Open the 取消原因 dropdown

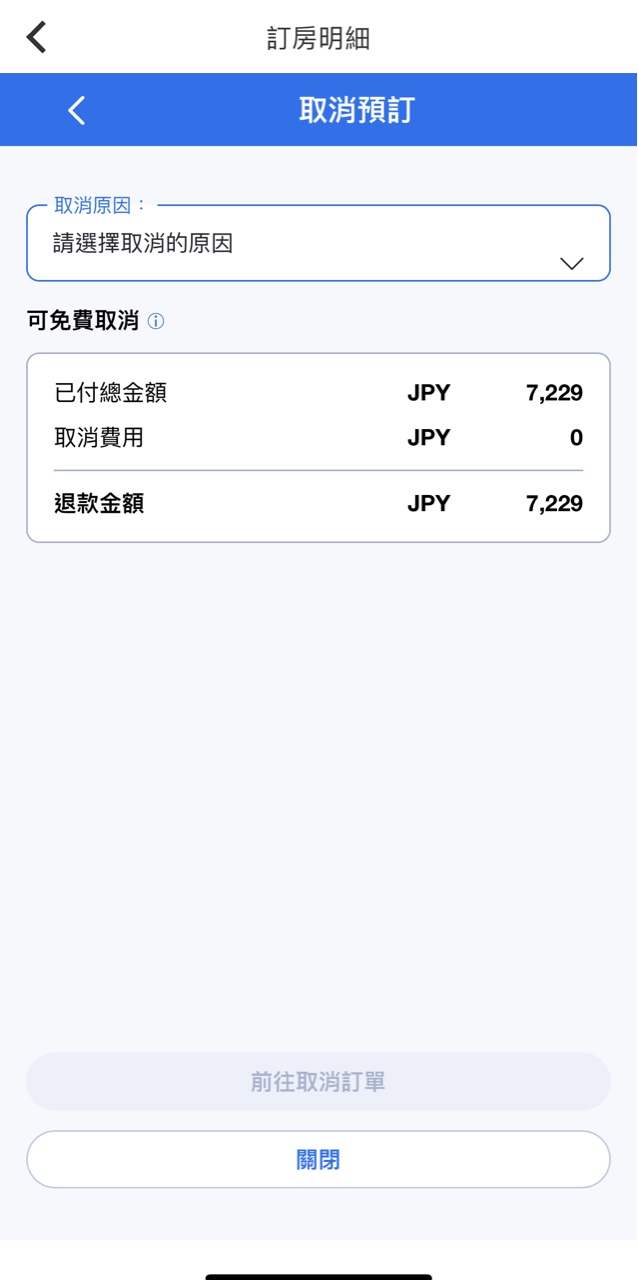(318, 244)
